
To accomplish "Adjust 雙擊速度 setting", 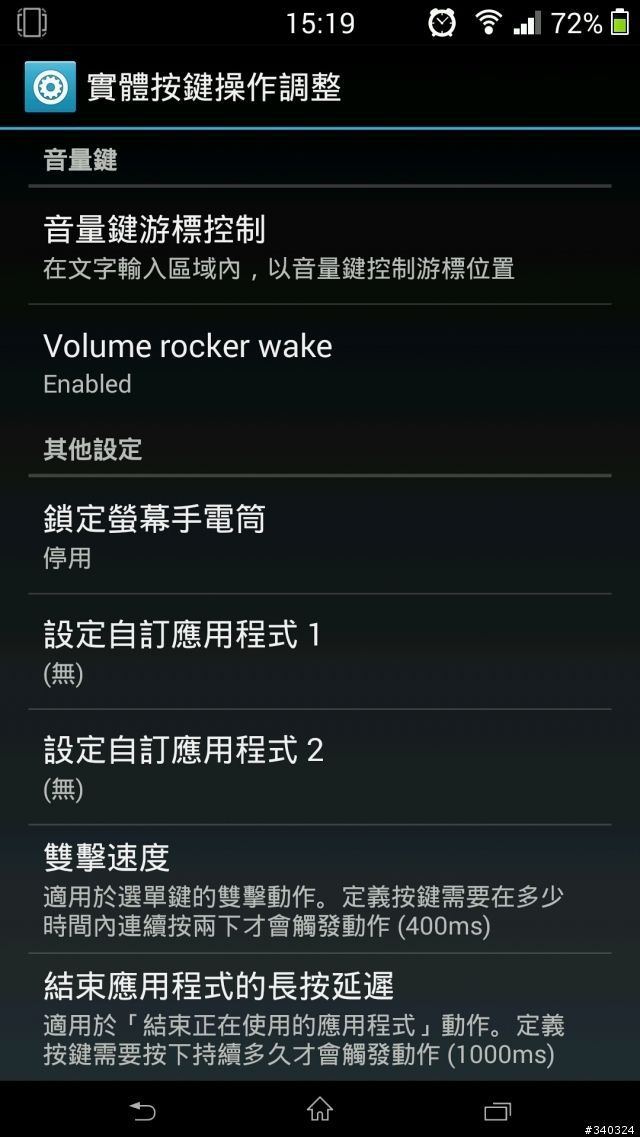I will tap(320, 890).
